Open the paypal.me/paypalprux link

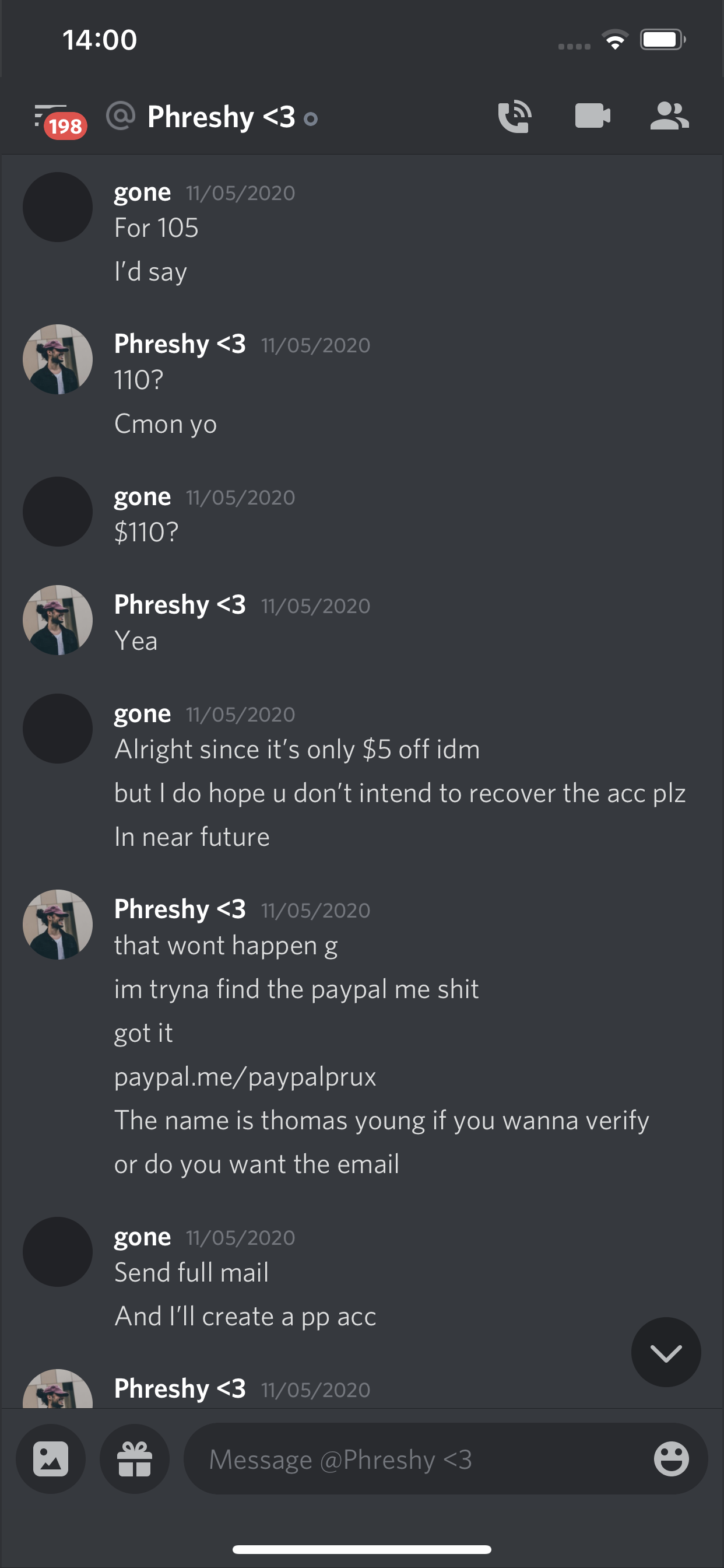tap(245, 1077)
